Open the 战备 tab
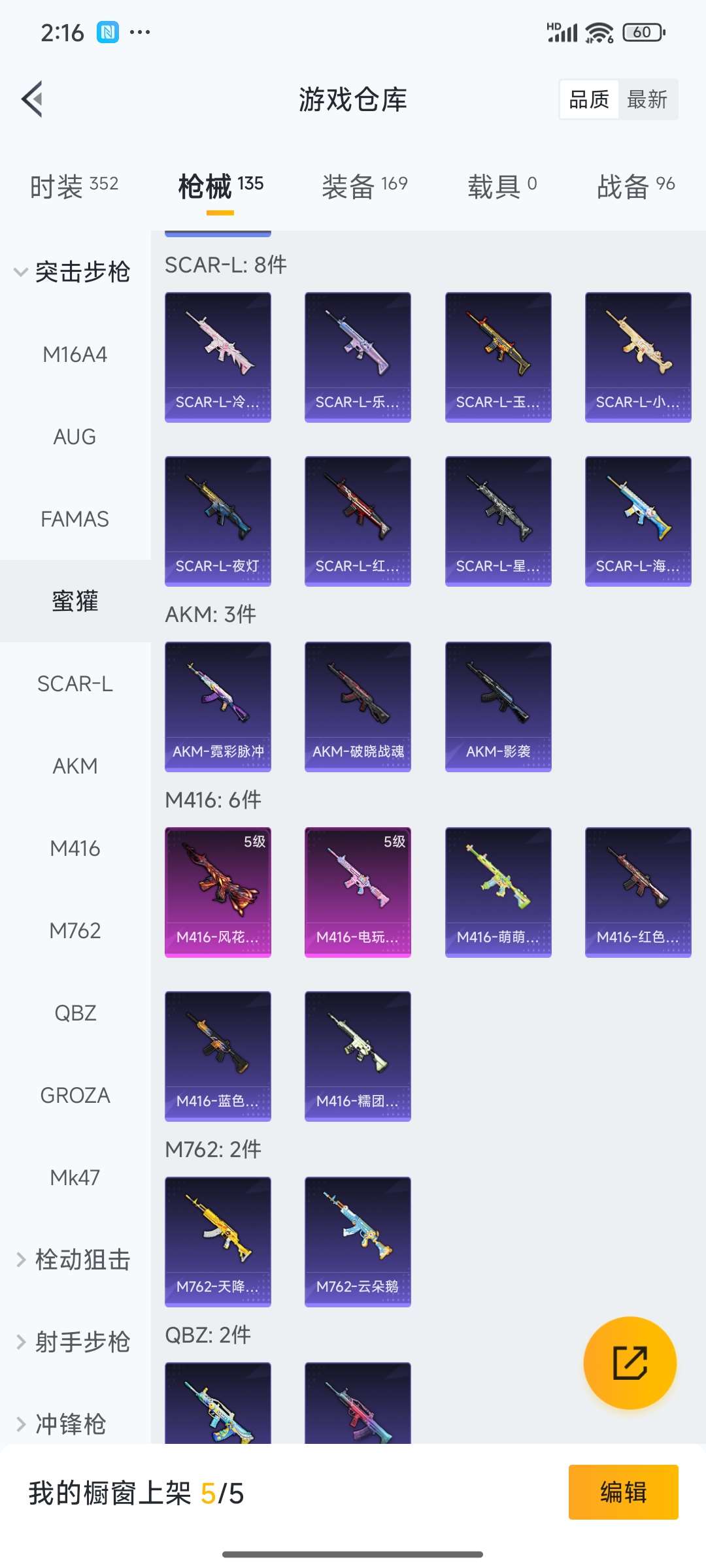 [635, 186]
